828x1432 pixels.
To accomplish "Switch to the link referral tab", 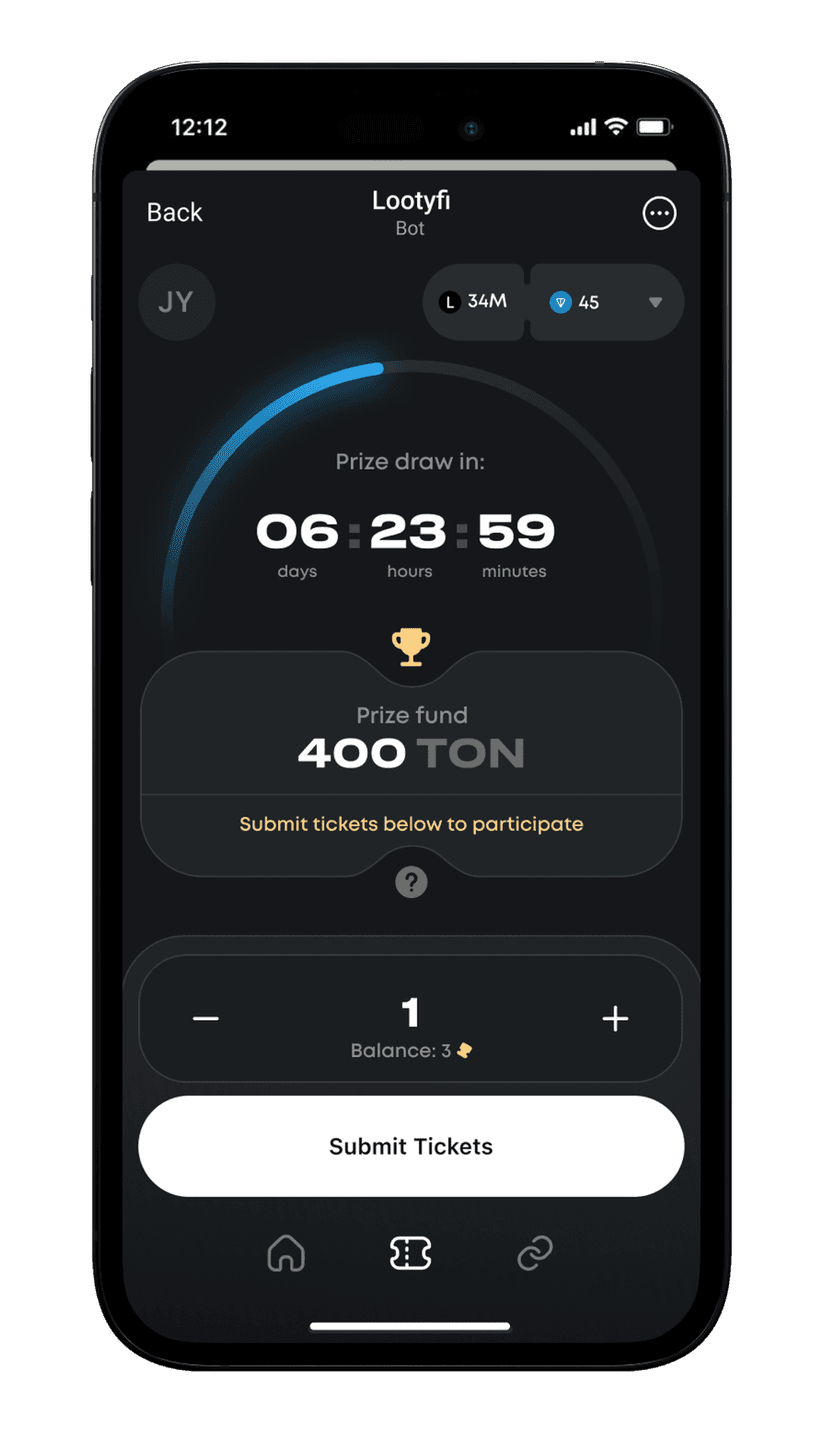I will click(x=535, y=1253).
